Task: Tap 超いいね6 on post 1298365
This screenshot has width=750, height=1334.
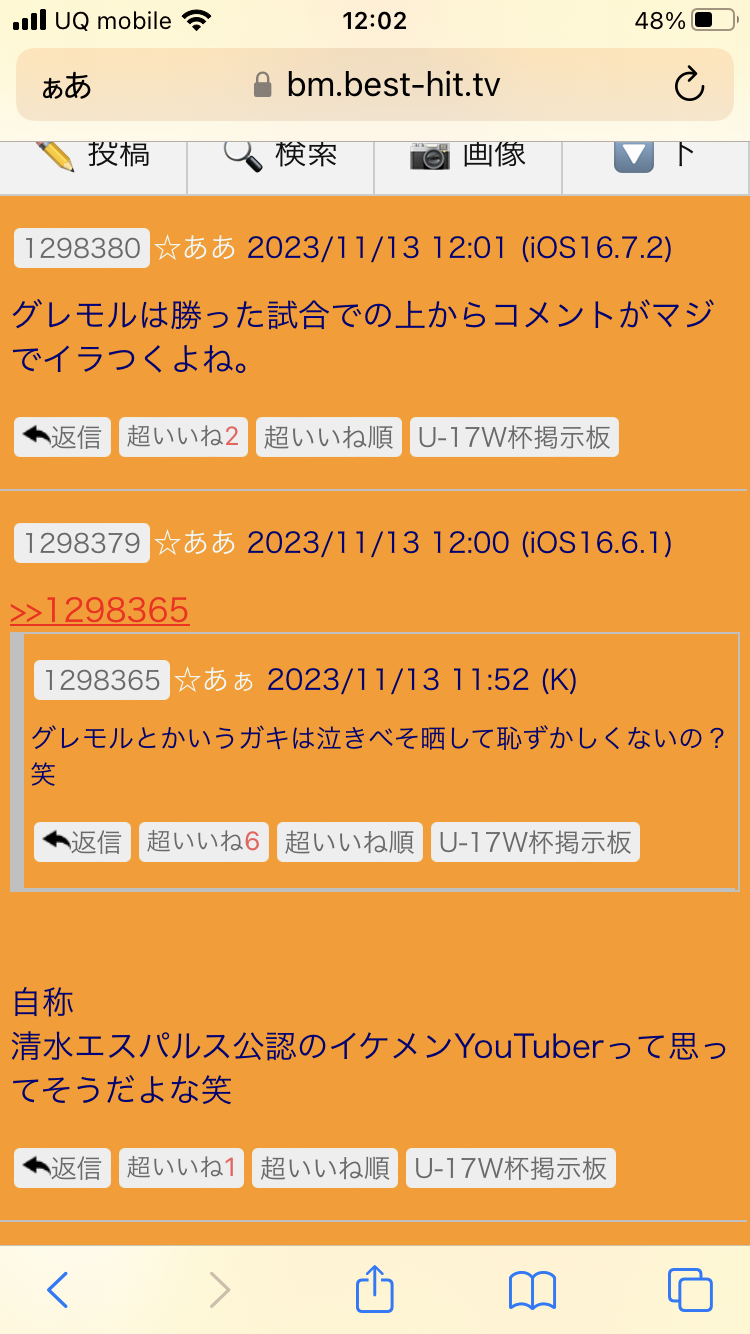Action: point(203,841)
